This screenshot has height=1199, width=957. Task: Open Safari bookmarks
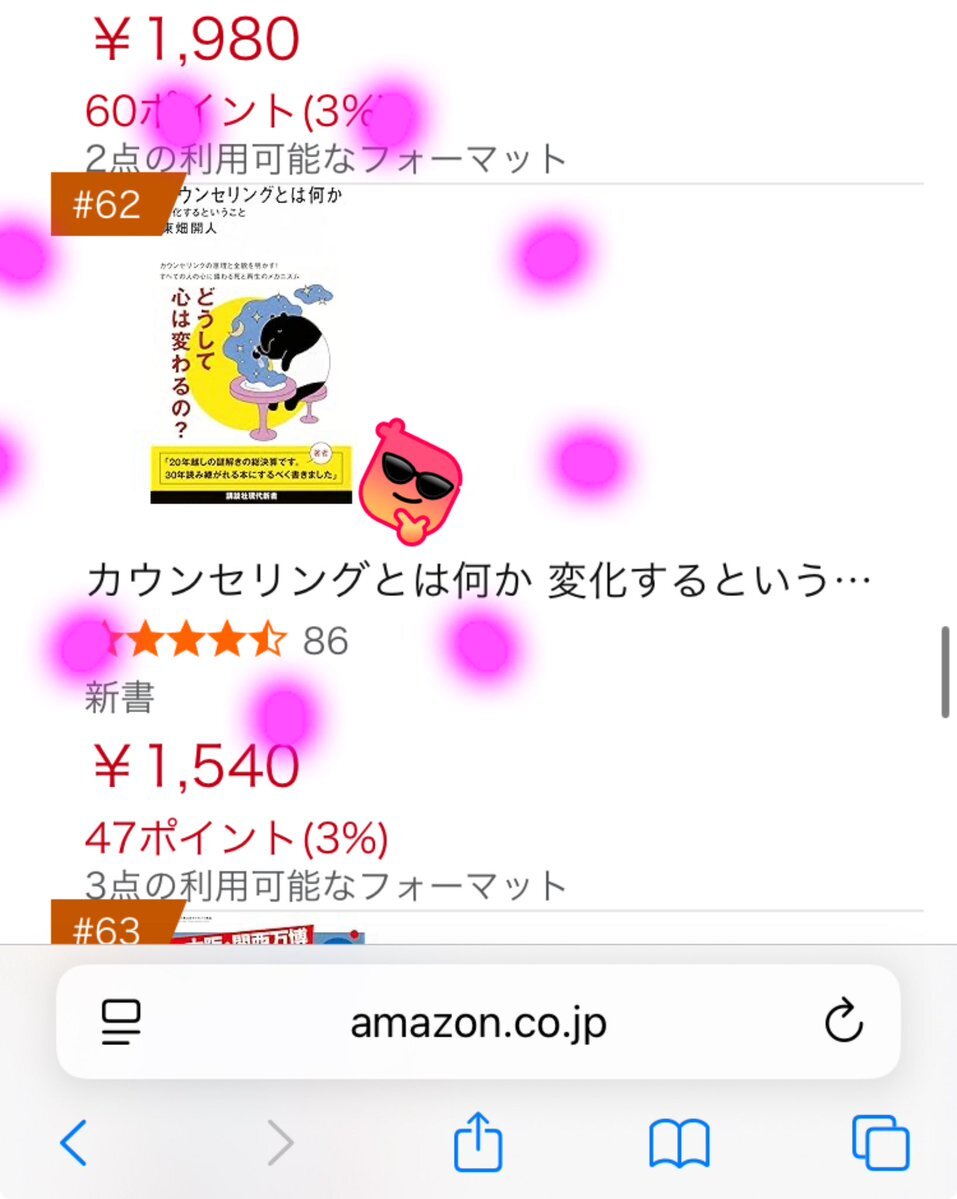tap(679, 1143)
